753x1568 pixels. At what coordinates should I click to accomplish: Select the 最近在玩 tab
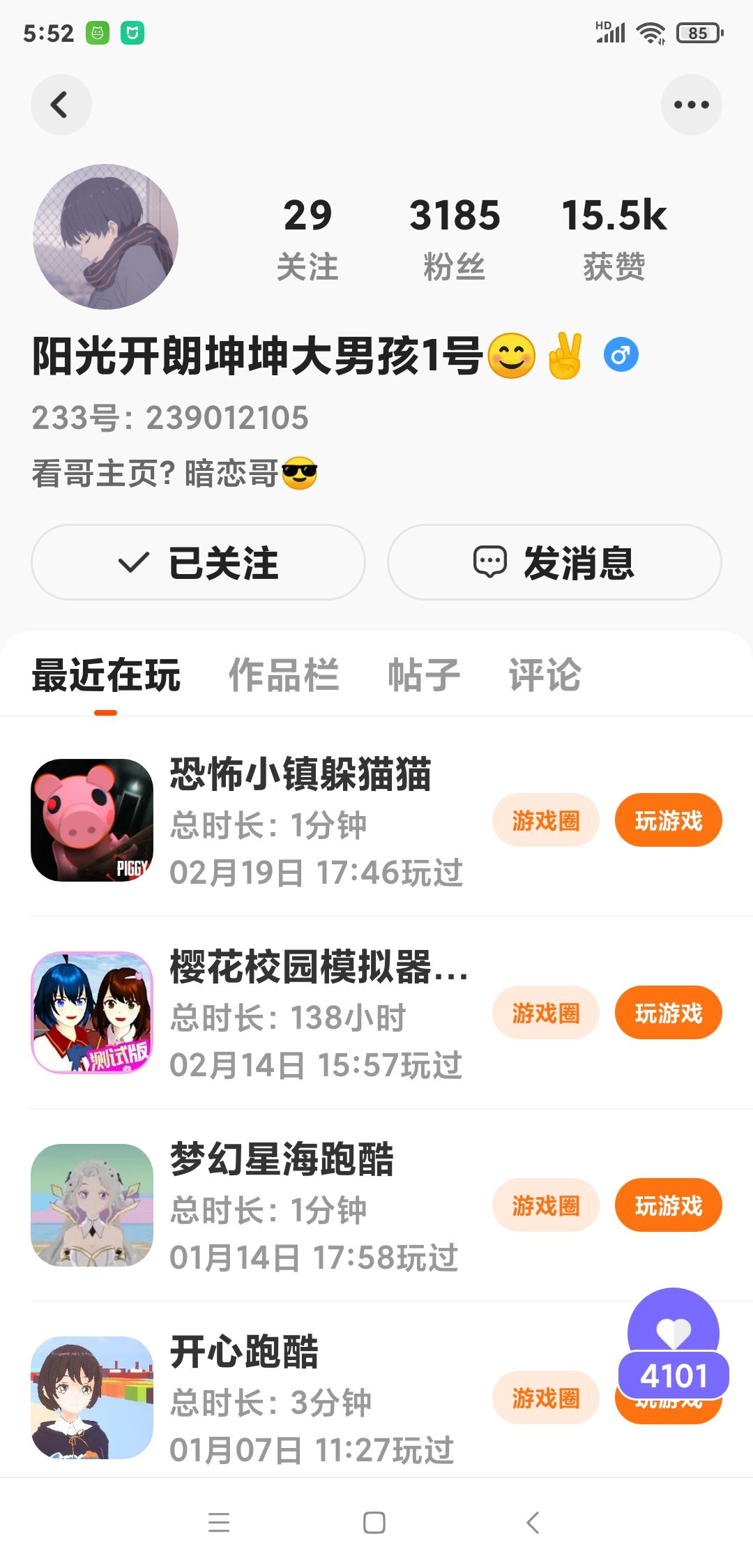tap(106, 674)
